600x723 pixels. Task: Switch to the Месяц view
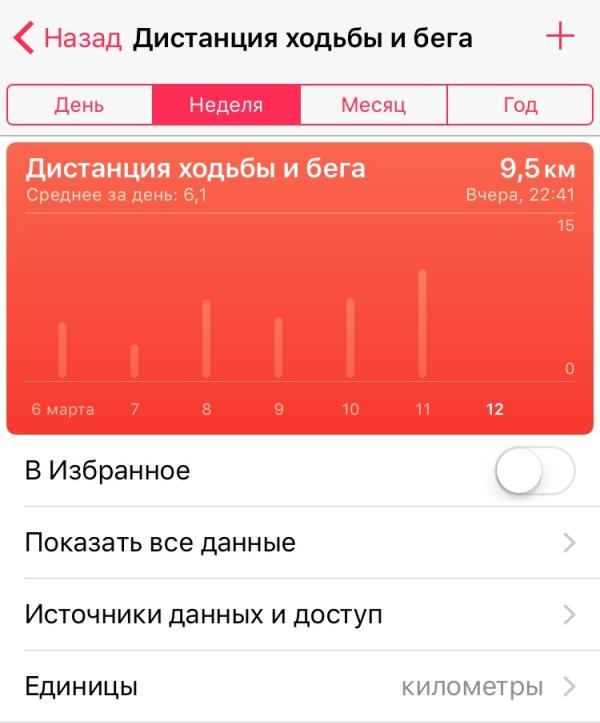click(x=373, y=104)
